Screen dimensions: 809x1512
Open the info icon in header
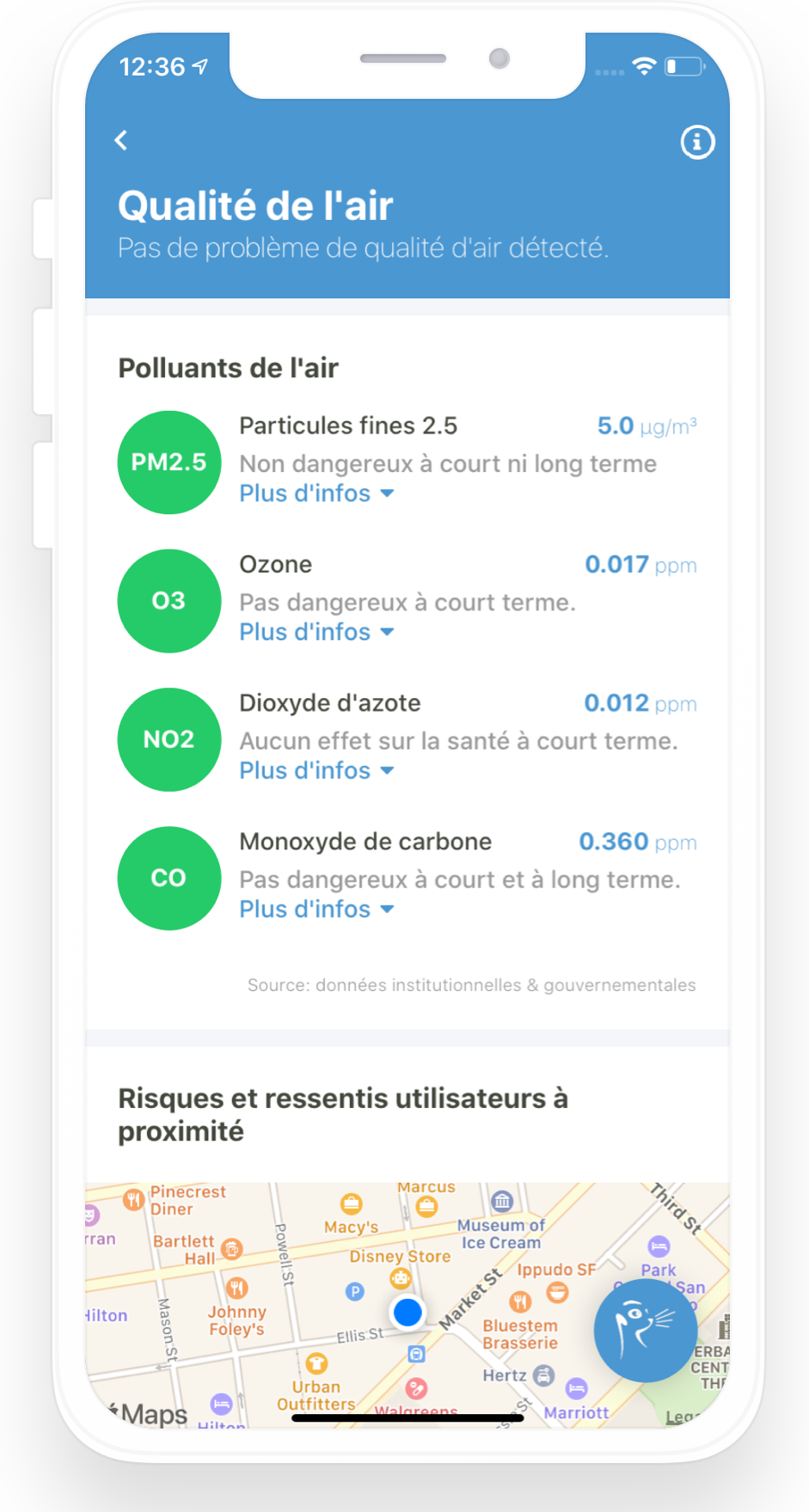(x=697, y=142)
